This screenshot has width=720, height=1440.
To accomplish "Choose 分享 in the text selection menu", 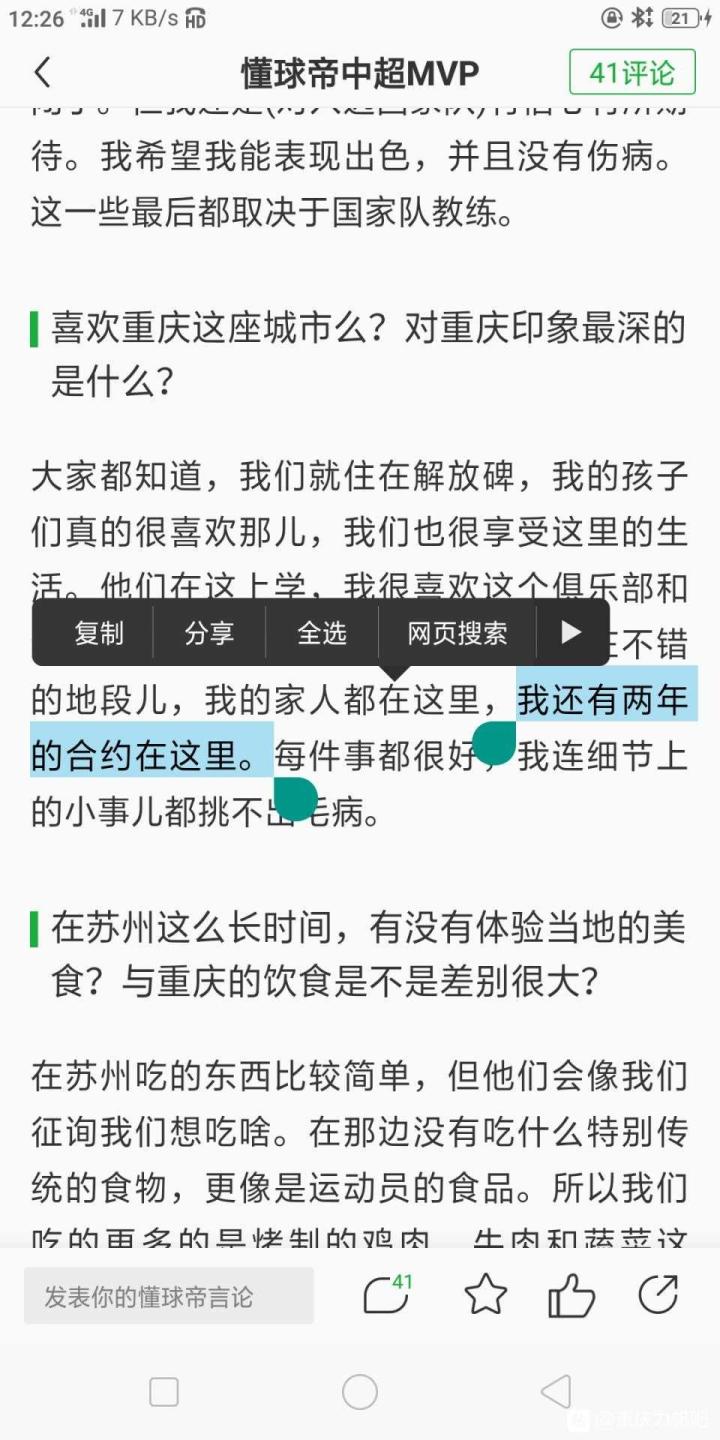I will pyautogui.click(x=209, y=633).
